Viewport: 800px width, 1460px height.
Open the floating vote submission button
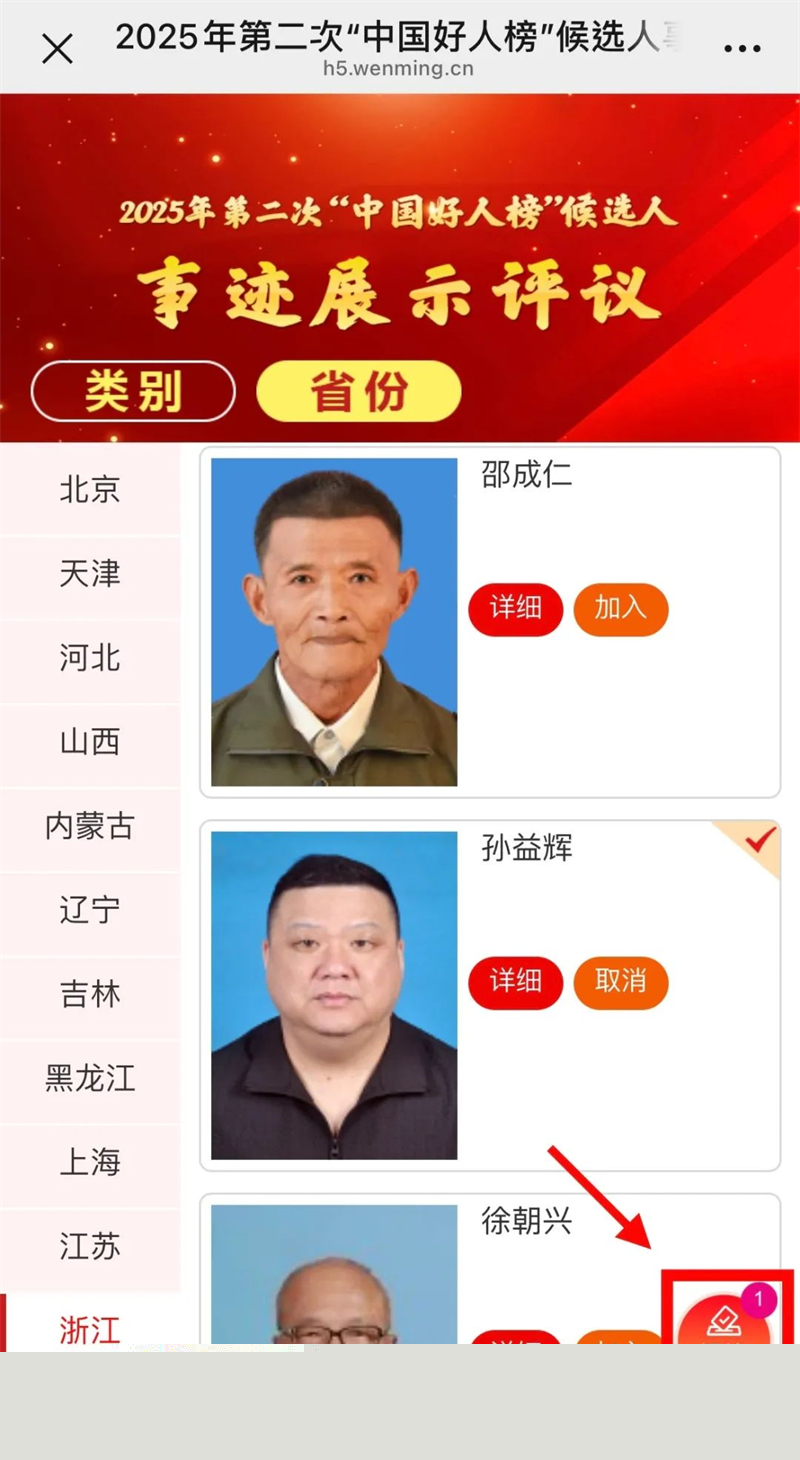click(726, 1316)
